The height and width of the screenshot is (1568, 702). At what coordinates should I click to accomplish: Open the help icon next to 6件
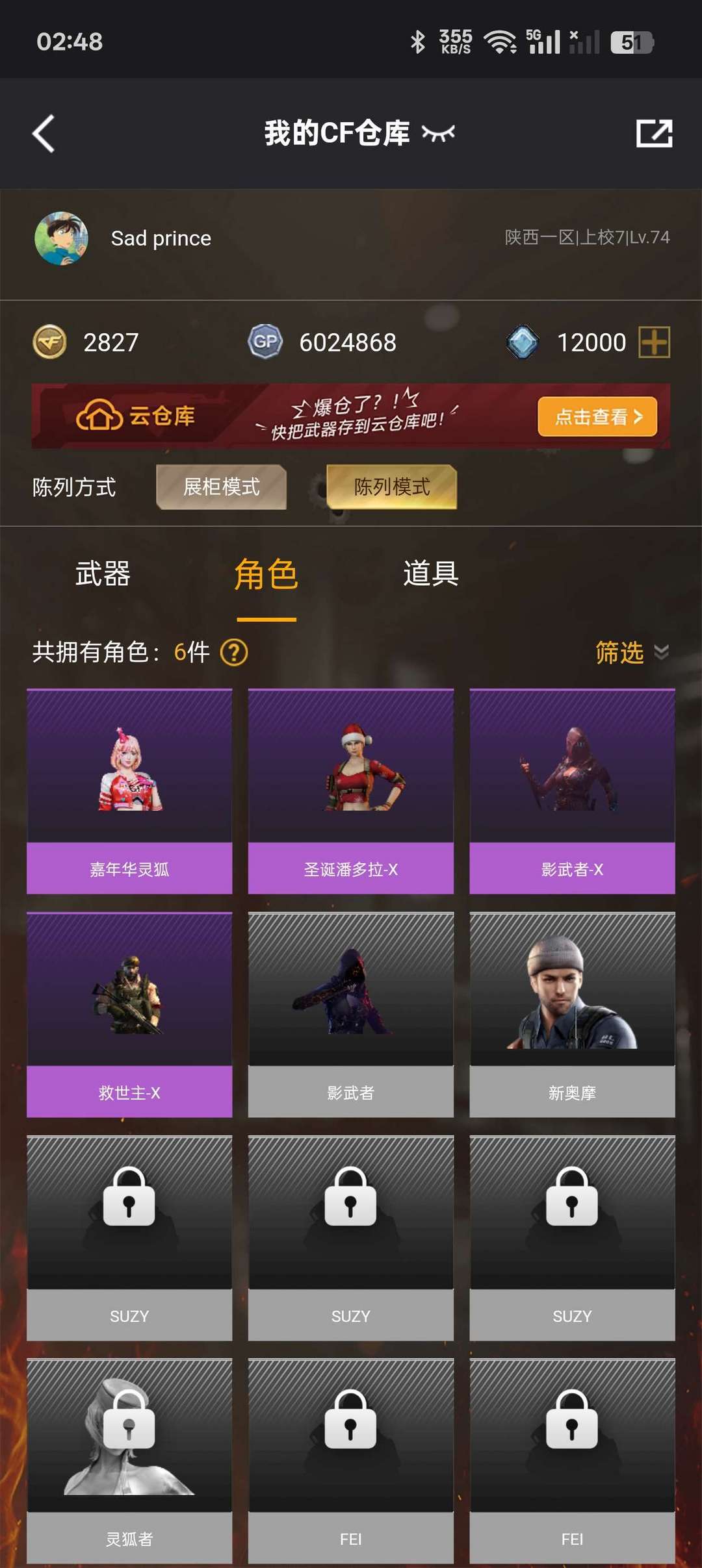(234, 652)
